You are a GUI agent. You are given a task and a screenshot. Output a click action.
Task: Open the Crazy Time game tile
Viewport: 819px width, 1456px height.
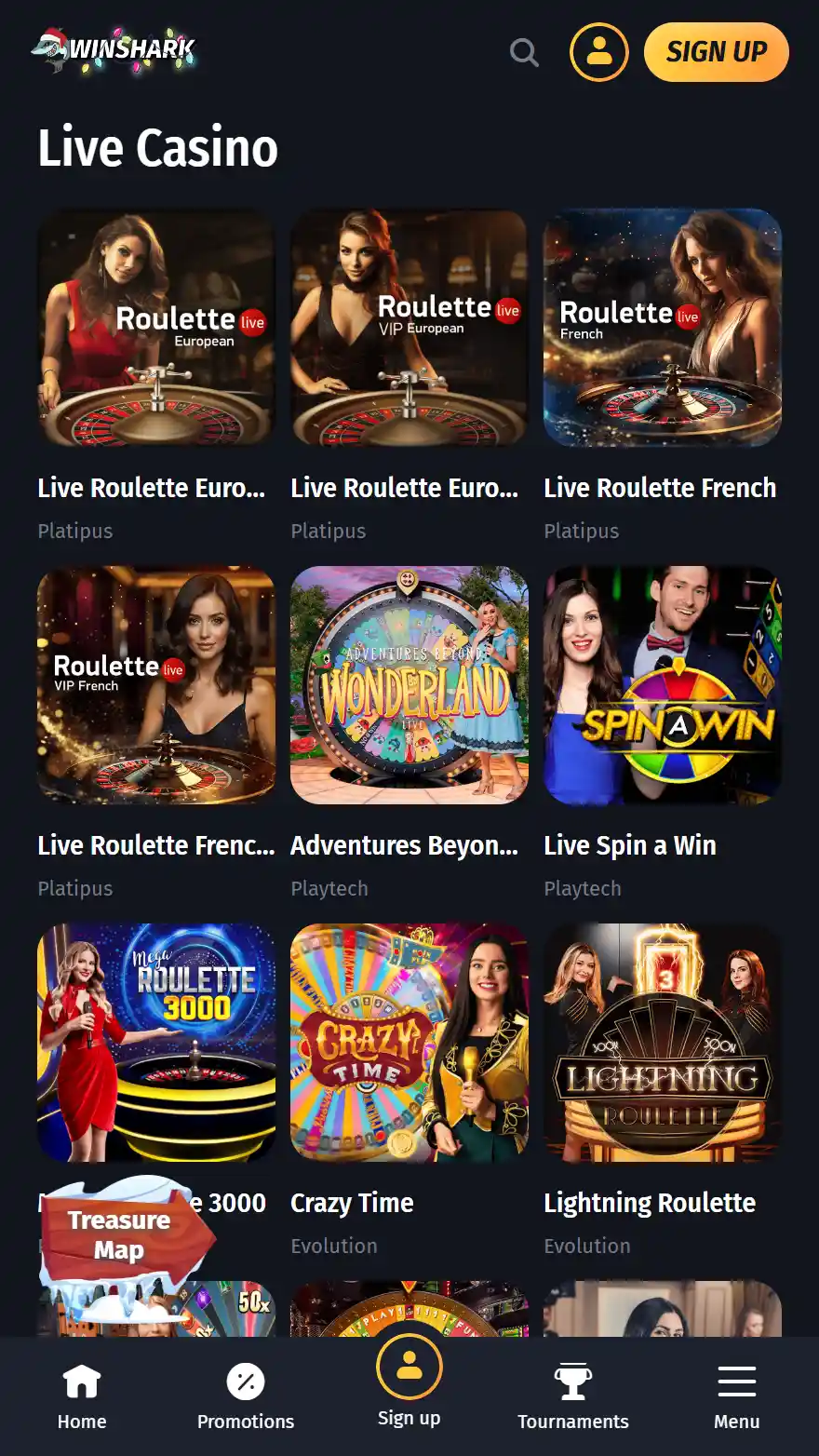409,1043
